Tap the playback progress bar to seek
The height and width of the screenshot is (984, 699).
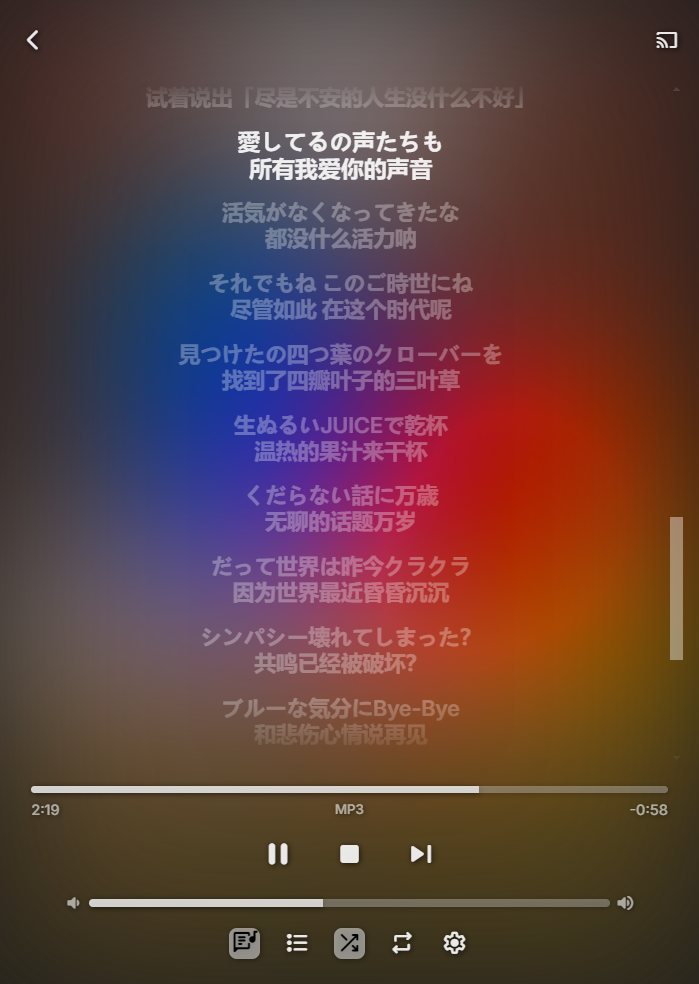tap(349, 789)
